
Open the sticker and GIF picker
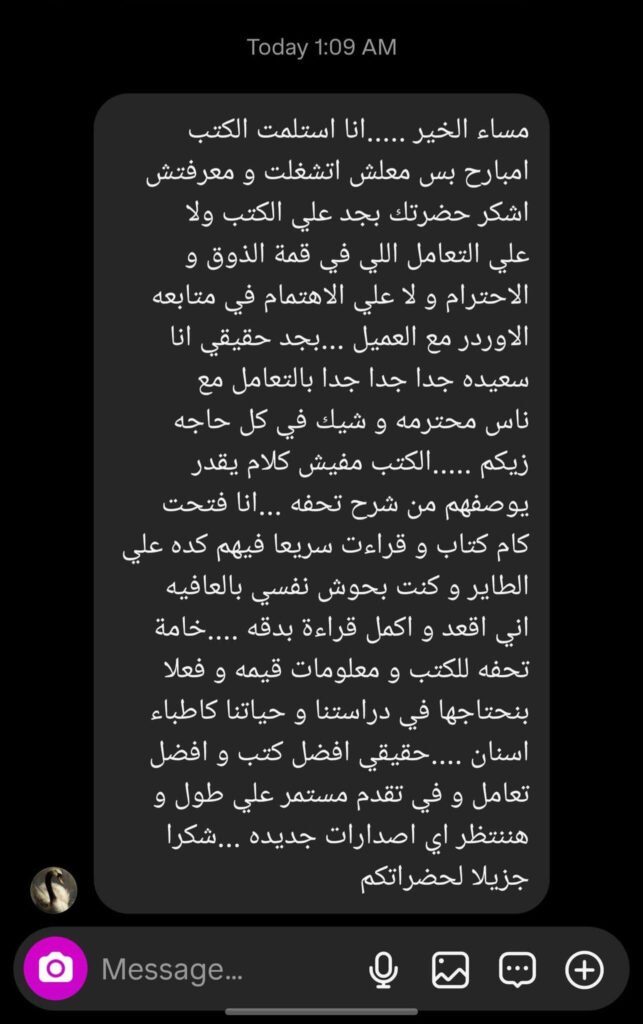(517, 969)
